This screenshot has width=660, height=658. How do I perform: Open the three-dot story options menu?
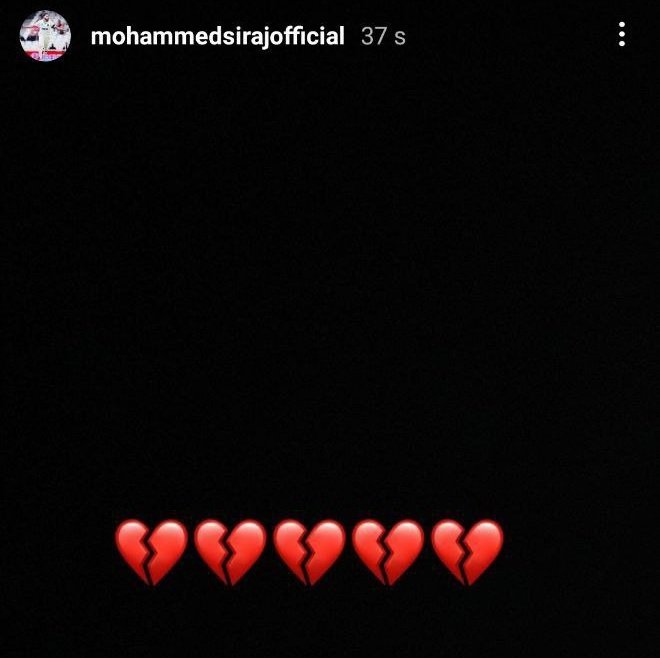pos(622,36)
